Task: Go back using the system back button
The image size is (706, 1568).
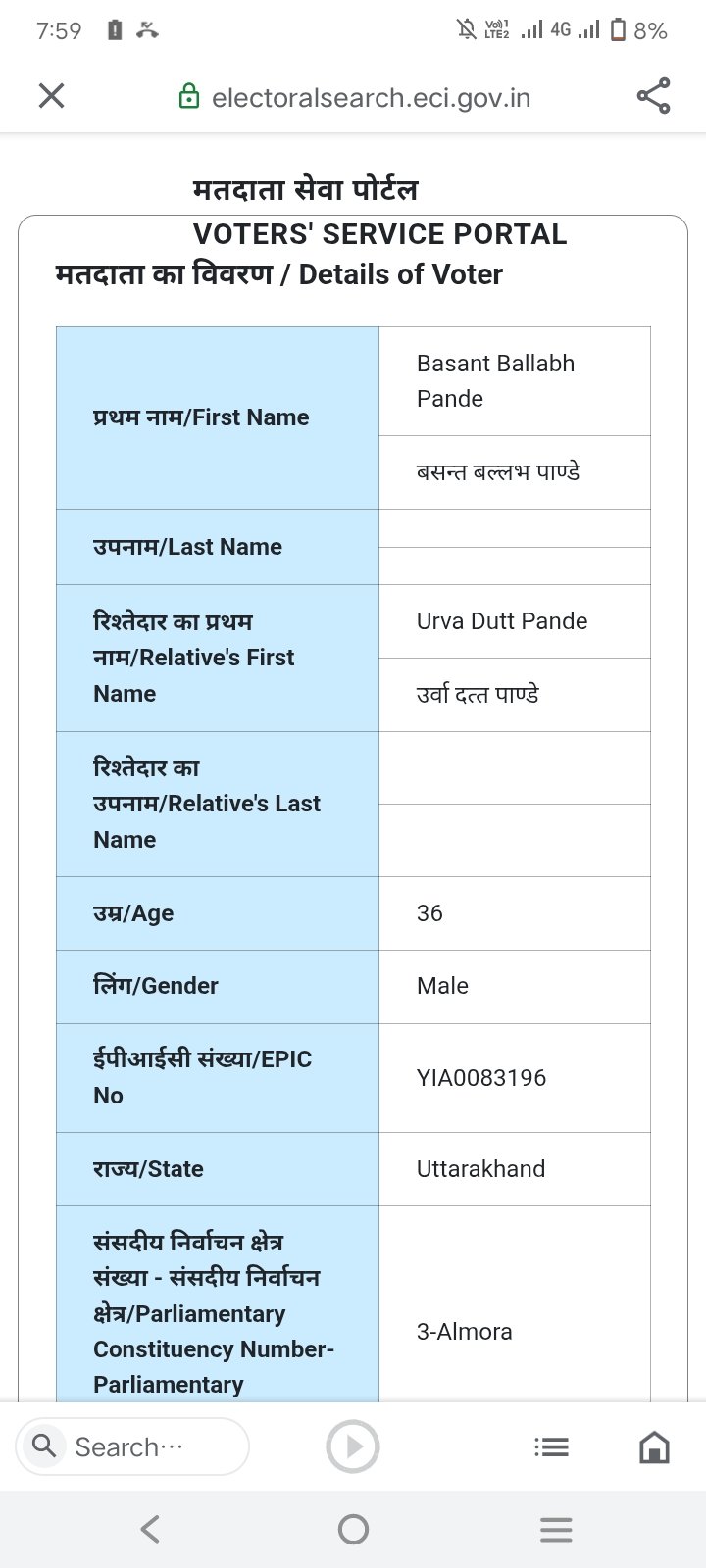Action: click(x=150, y=1529)
